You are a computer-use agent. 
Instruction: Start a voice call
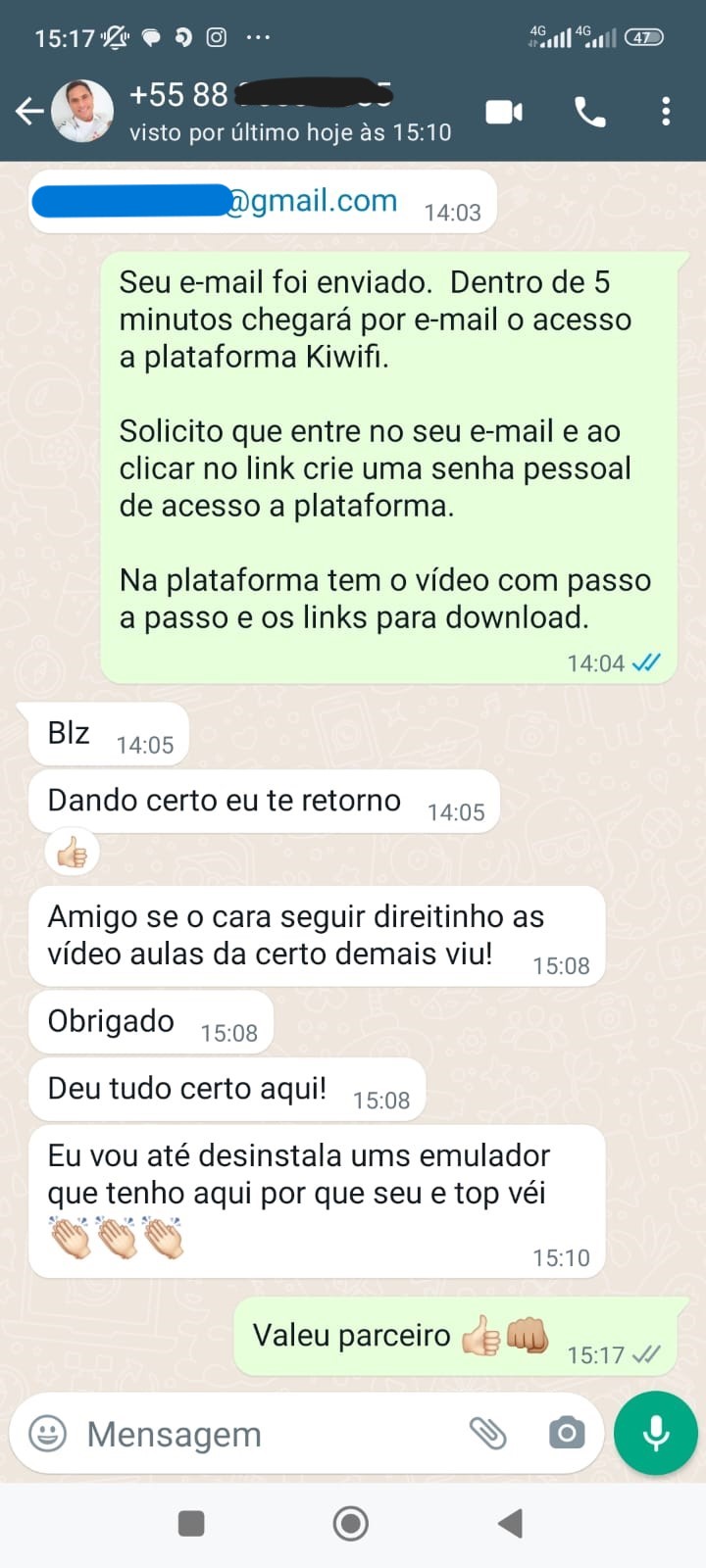click(x=589, y=112)
